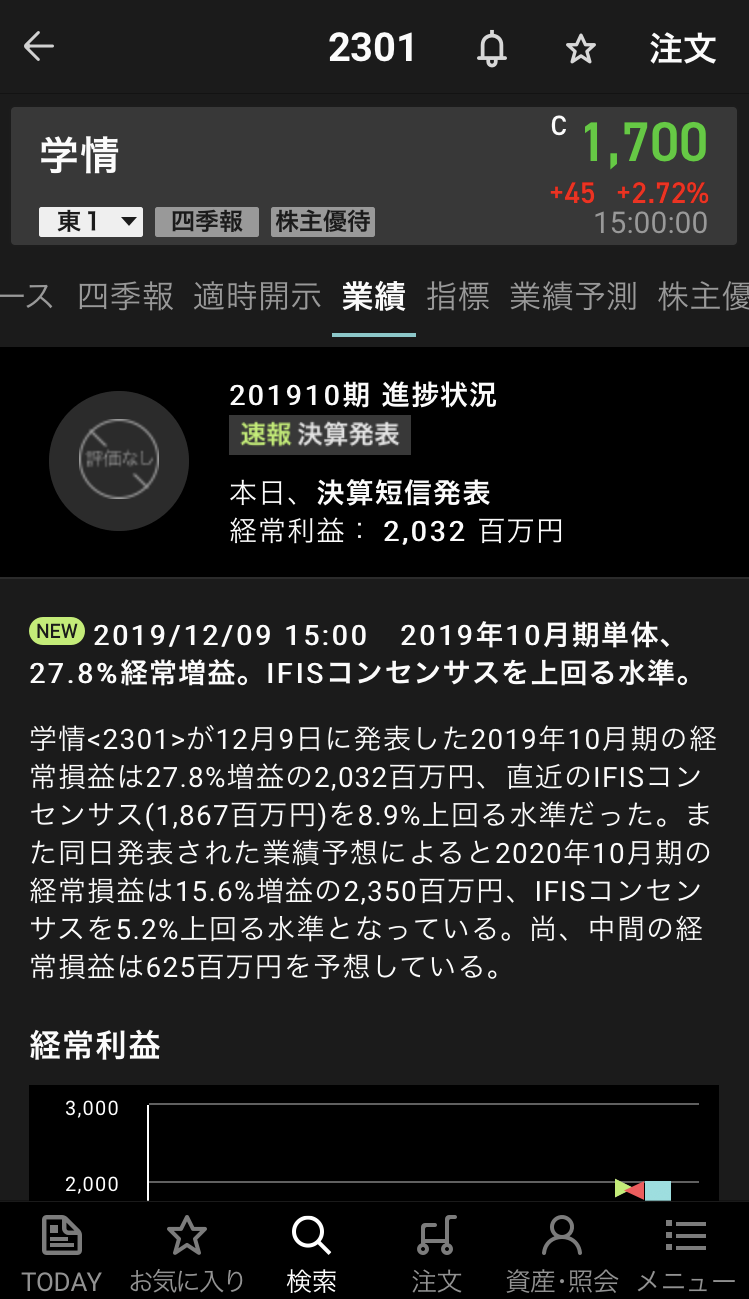The width and height of the screenshot is (749, 1299).
Task: Open お気に入り in the bottom navigation
Action: pos(187,1253)
